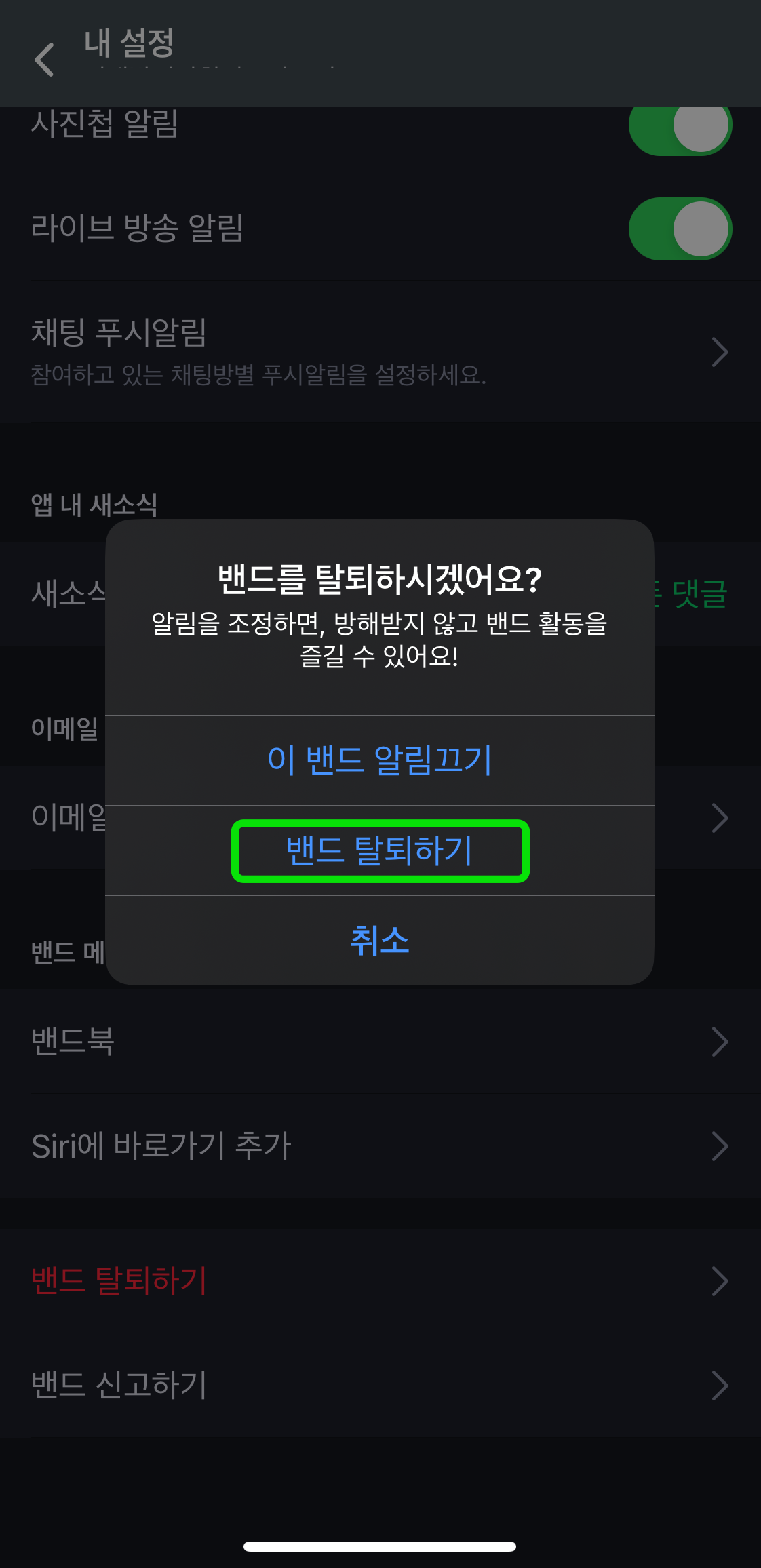Select the red 밴드 탈퇴하기 list item
This screenshot has width=761, height=1568.
tap(119, 1280)
